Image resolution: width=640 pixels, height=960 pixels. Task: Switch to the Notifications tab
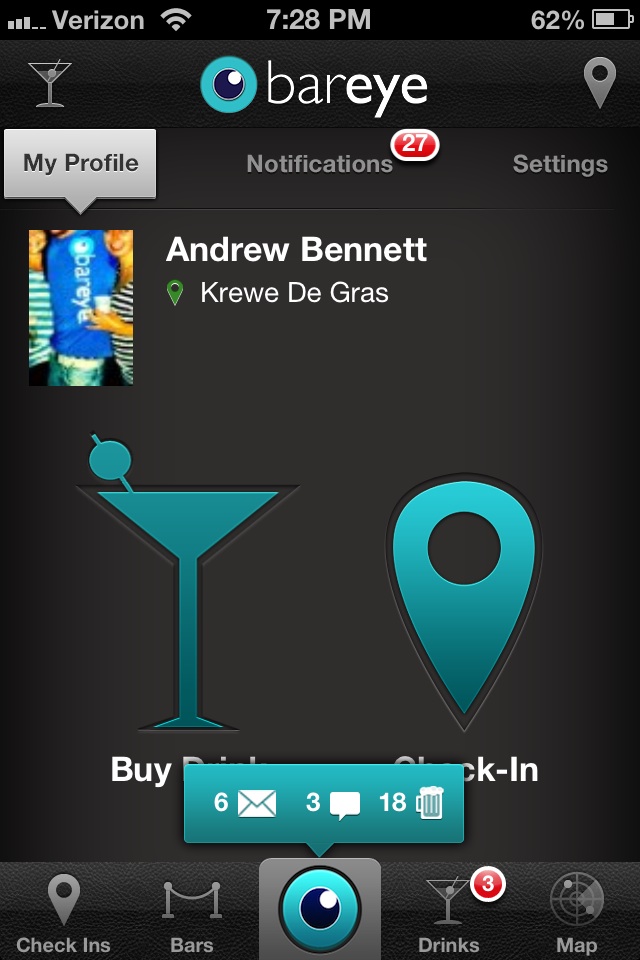coord(320,164)
